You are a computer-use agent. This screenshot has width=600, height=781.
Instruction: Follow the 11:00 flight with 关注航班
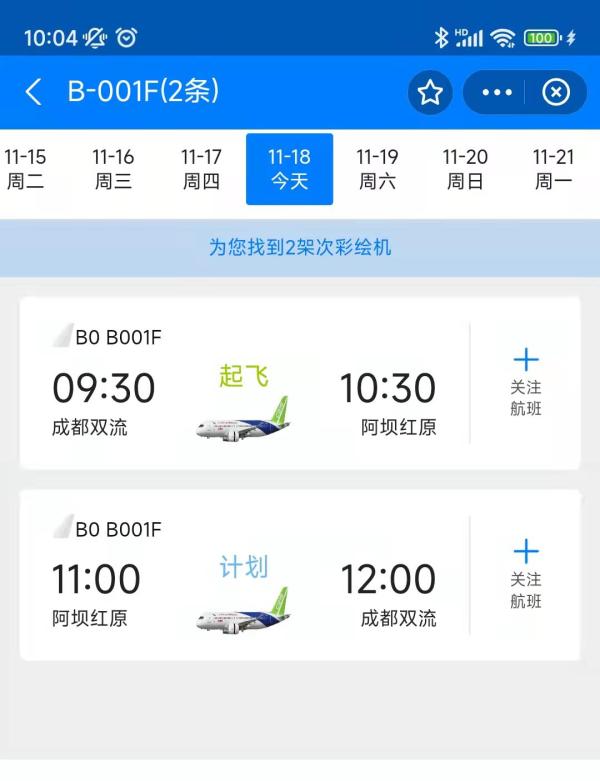[525, 575]
